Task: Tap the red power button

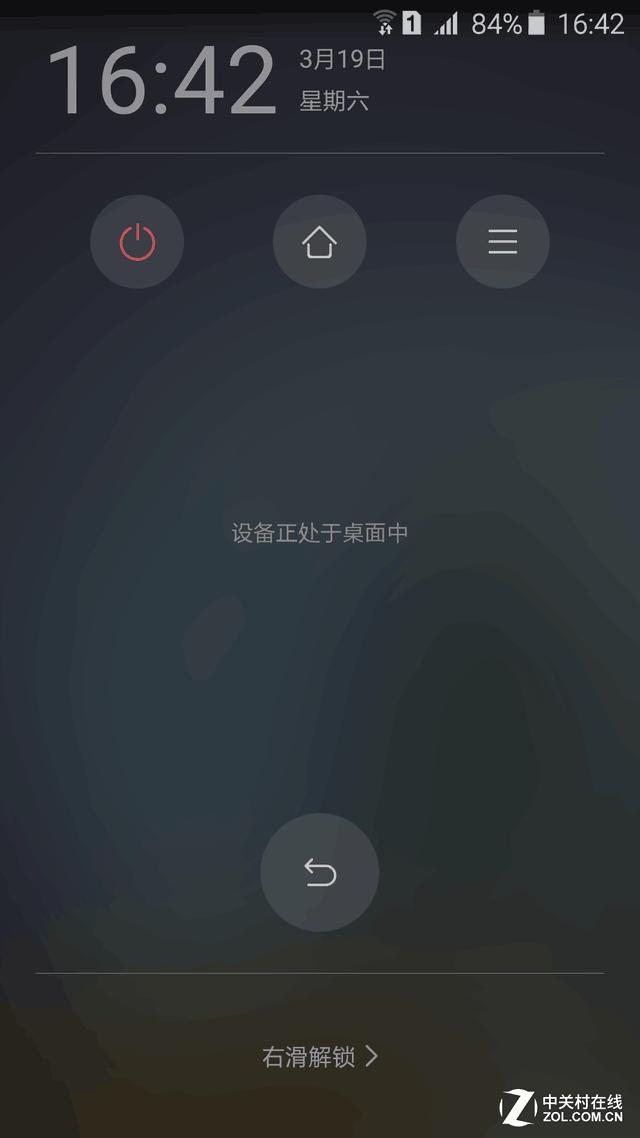Action: [x=137, y=242]
